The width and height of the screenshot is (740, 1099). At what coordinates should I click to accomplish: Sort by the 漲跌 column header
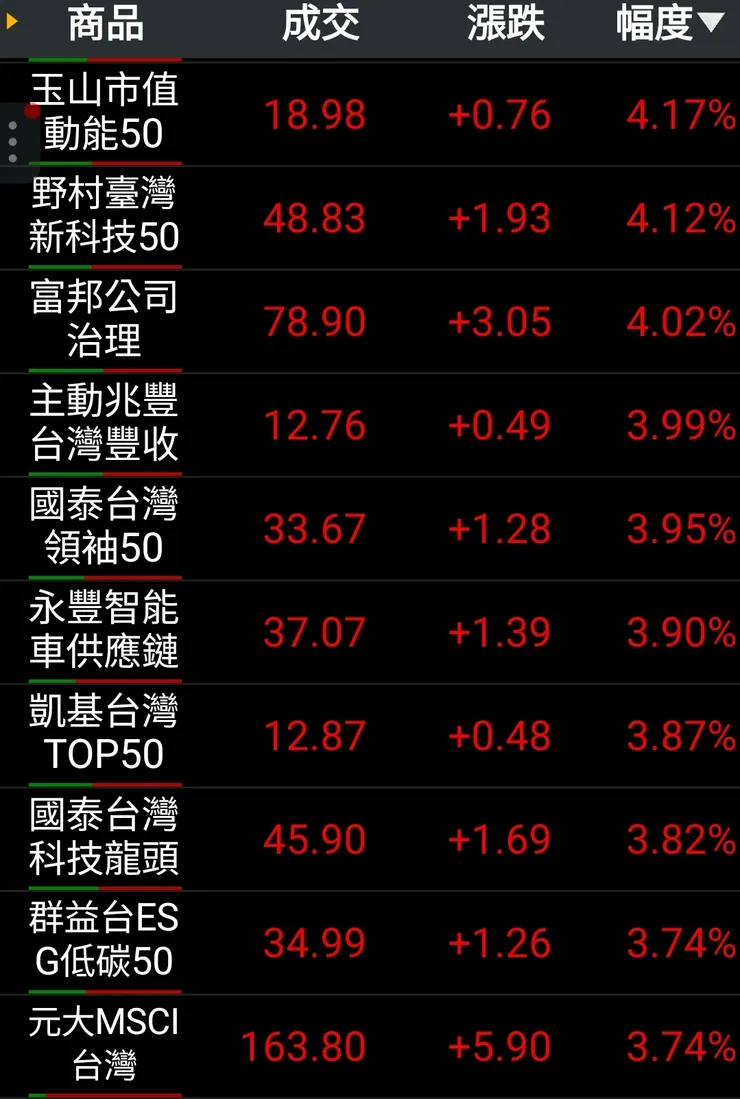[x=505, y=25]
